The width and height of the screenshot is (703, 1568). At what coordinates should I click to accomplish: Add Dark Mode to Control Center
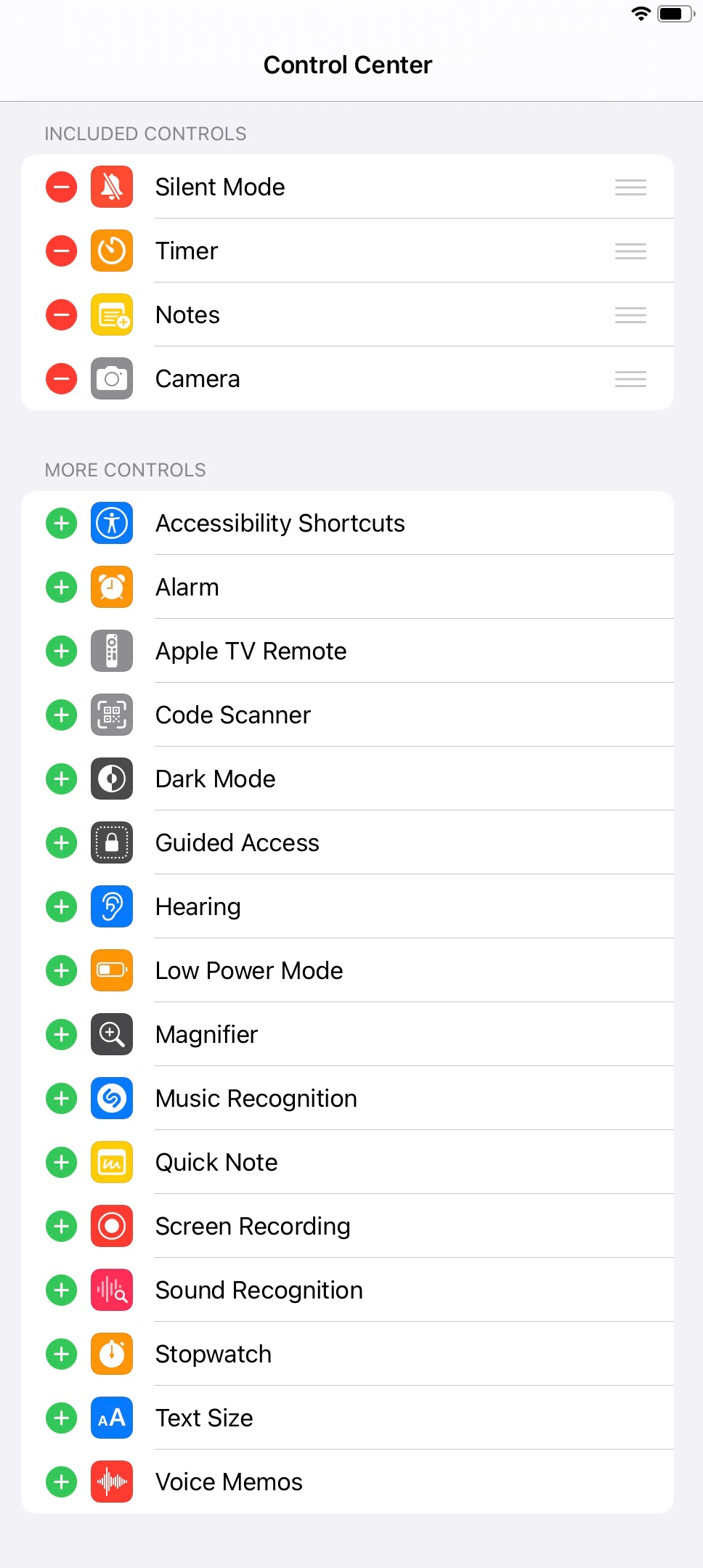tap(61, 778)
